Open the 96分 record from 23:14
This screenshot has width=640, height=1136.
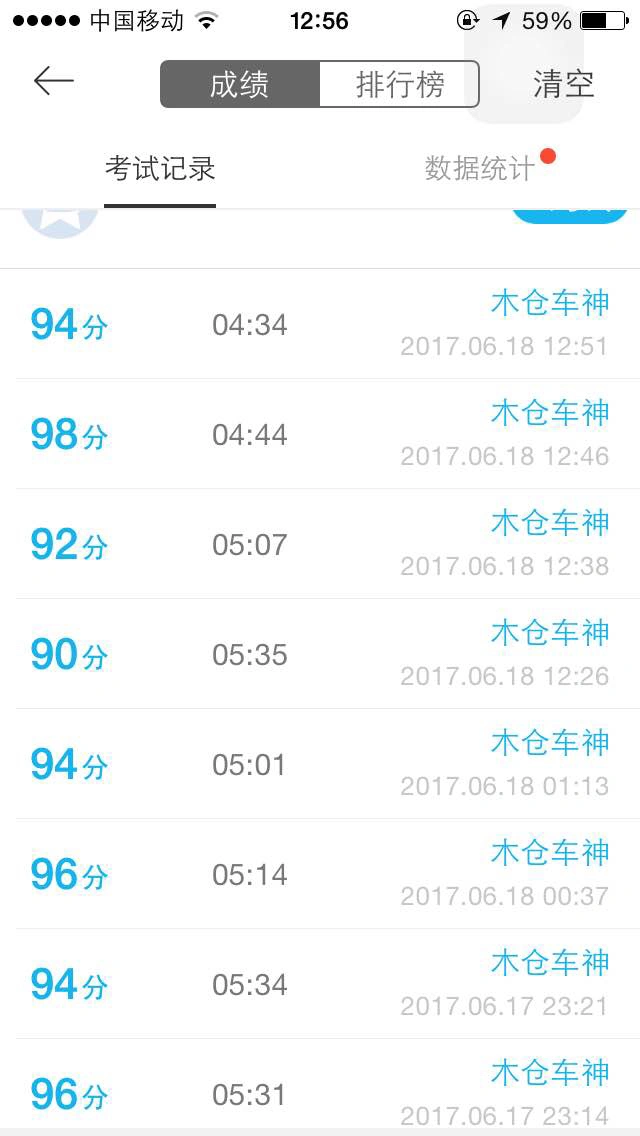[320, 1084]
